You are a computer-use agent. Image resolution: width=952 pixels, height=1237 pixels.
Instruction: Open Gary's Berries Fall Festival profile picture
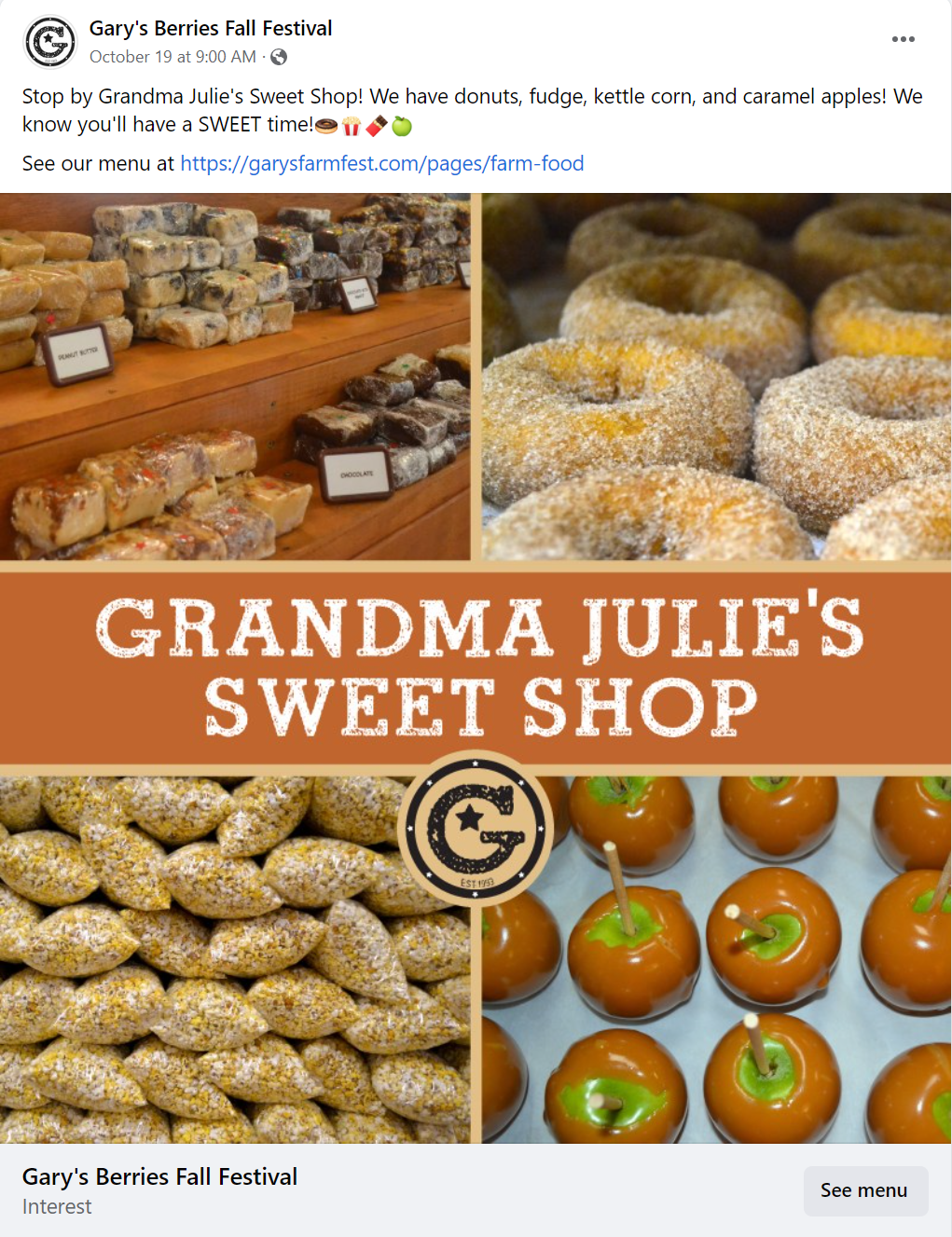[x=50, y=42]
